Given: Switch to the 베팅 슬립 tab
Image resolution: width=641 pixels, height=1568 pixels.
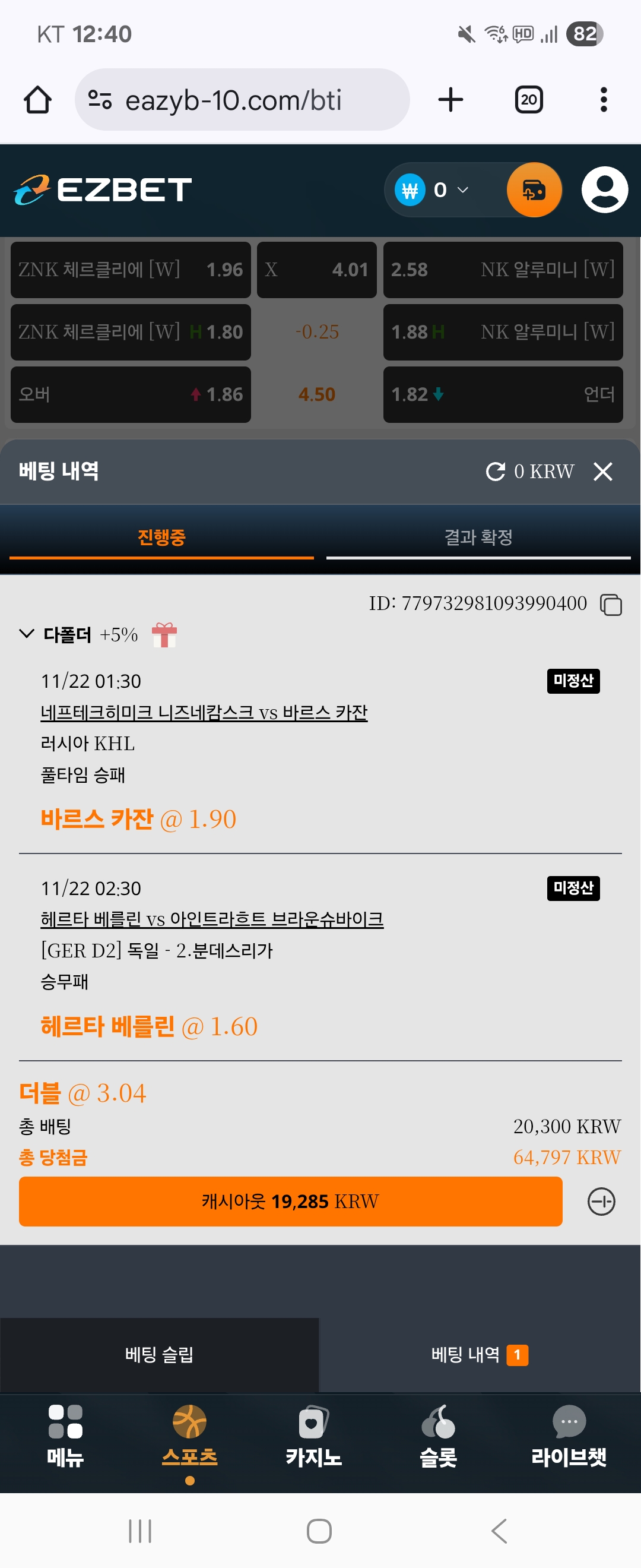Looking at the screenshot, I should (x=159, y=1354).
